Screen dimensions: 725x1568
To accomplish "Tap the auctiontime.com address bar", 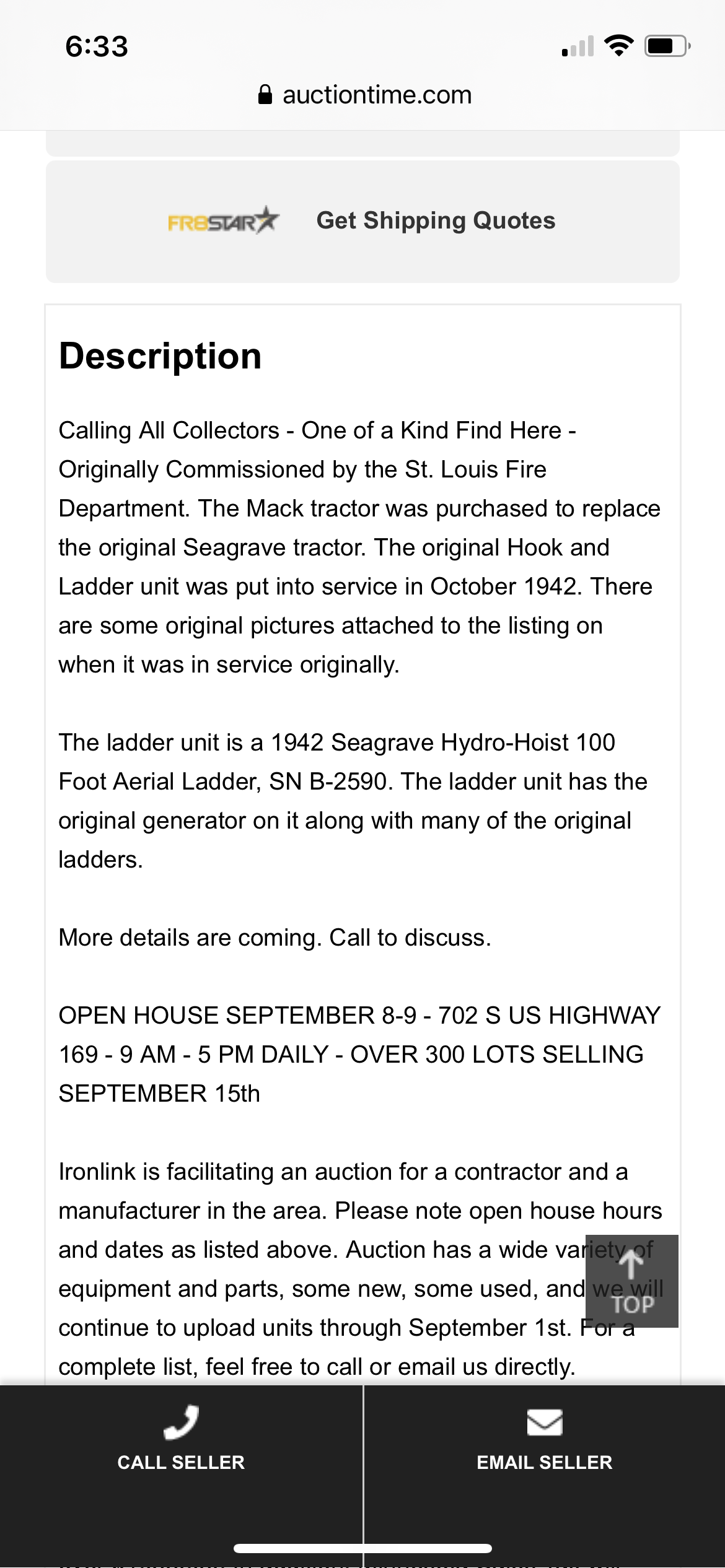I will click(x=364, y=95).
